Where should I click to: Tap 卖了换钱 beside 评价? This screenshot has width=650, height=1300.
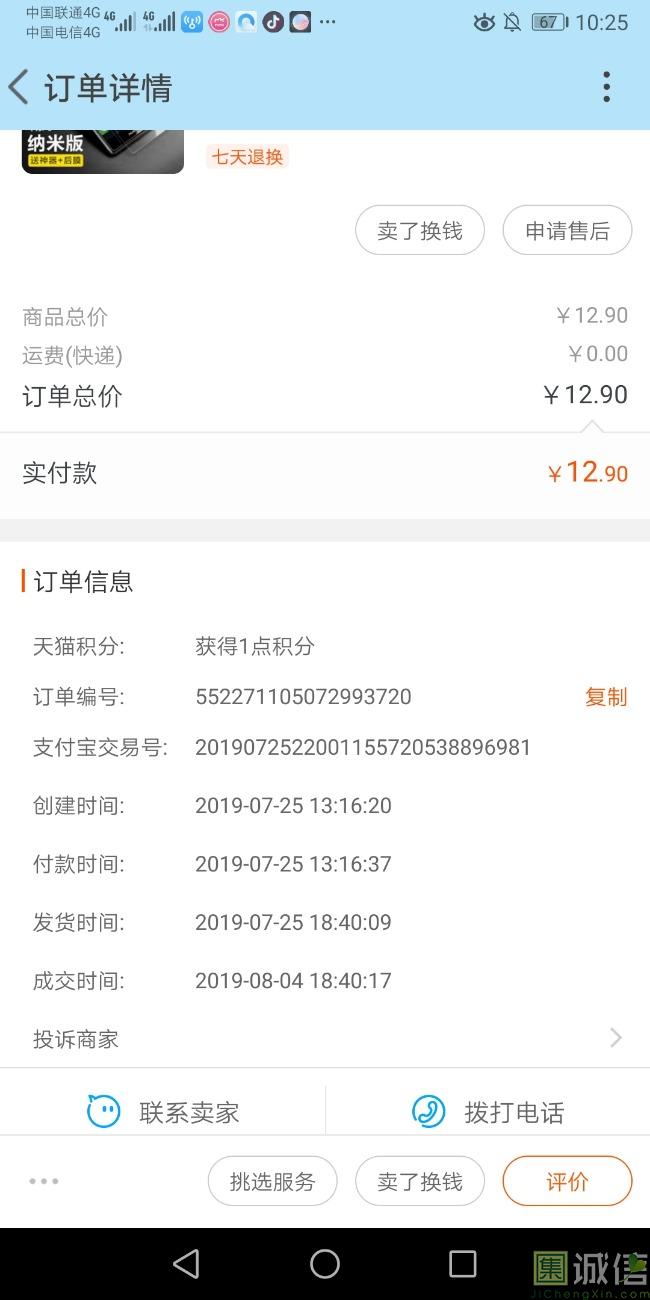(x=420, y=1182)
